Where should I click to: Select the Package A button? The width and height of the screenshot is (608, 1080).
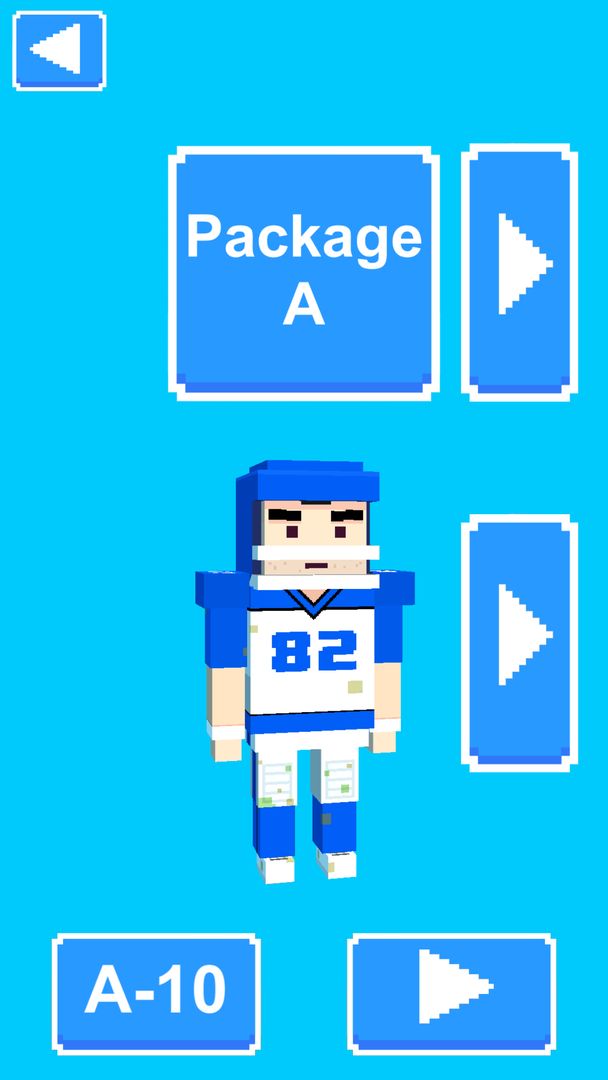304,272
